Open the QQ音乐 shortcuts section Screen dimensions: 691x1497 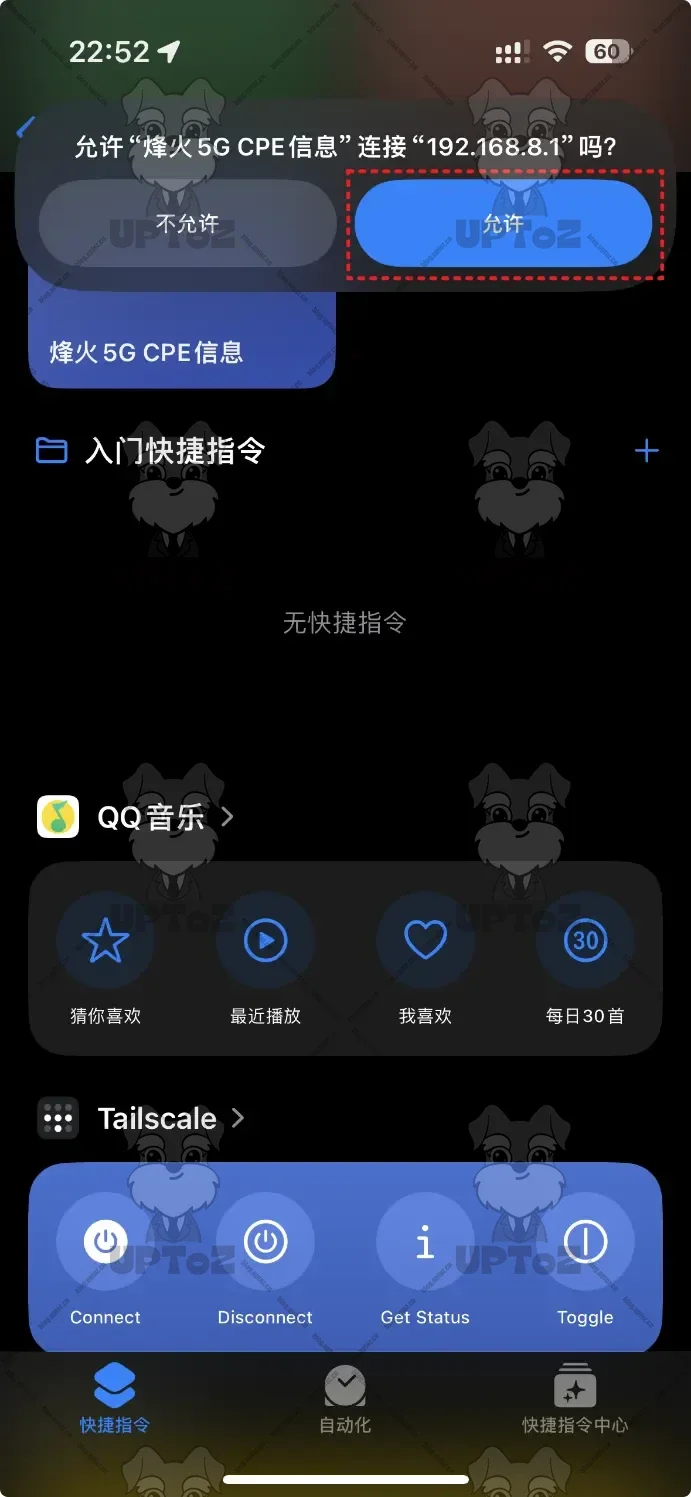click(x=150, y=817)
